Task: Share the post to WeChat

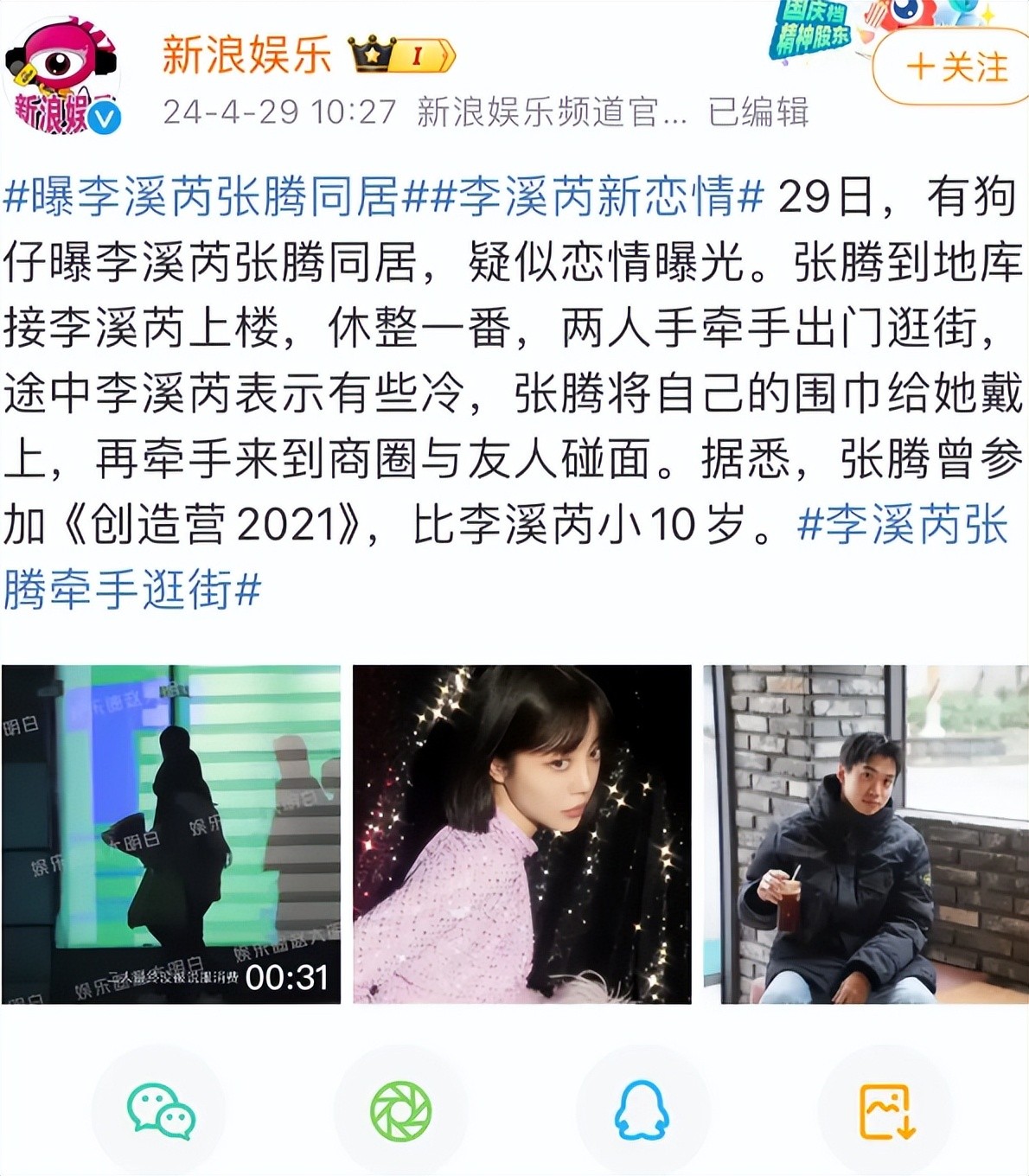Action: (160, 1111)
